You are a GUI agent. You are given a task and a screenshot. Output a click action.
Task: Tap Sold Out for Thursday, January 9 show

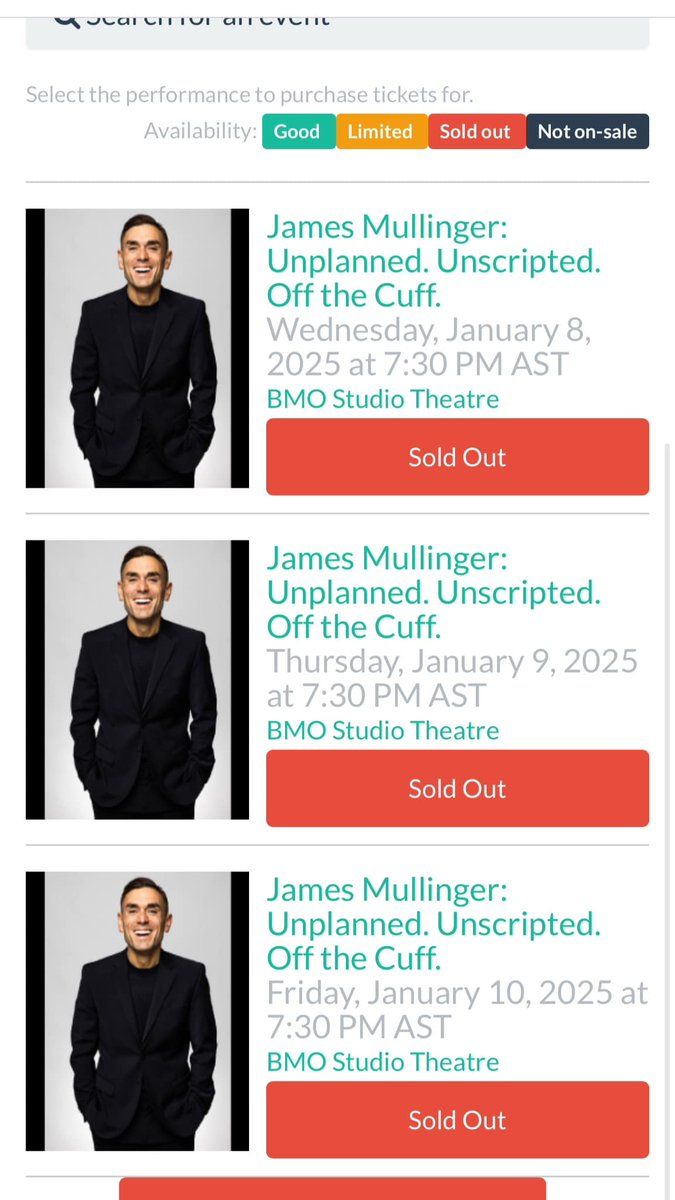click(457, 788)
